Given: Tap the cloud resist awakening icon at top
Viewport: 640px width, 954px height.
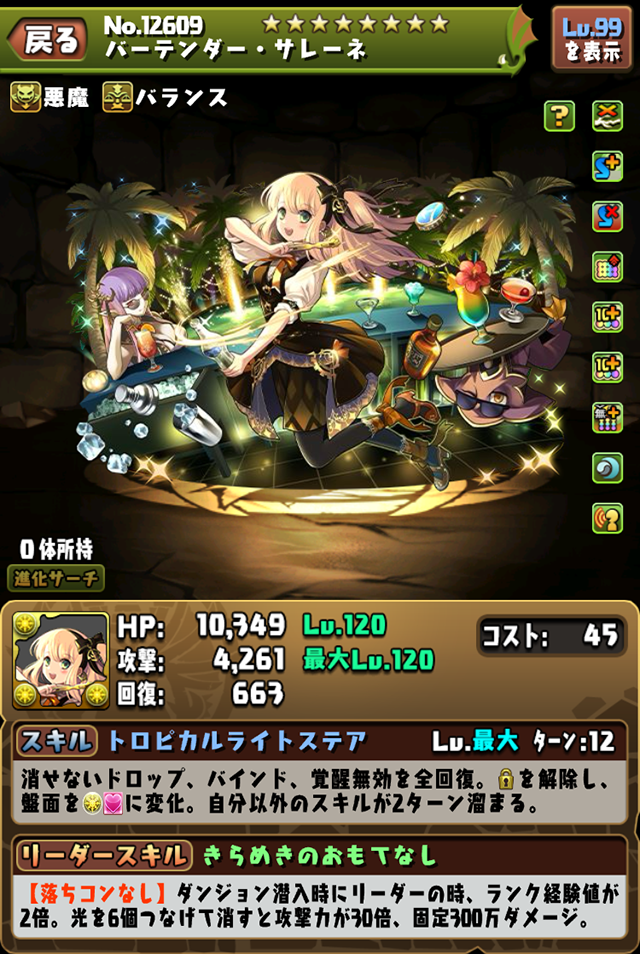Looking at the screenshot, I should click(x=607, y=116).
